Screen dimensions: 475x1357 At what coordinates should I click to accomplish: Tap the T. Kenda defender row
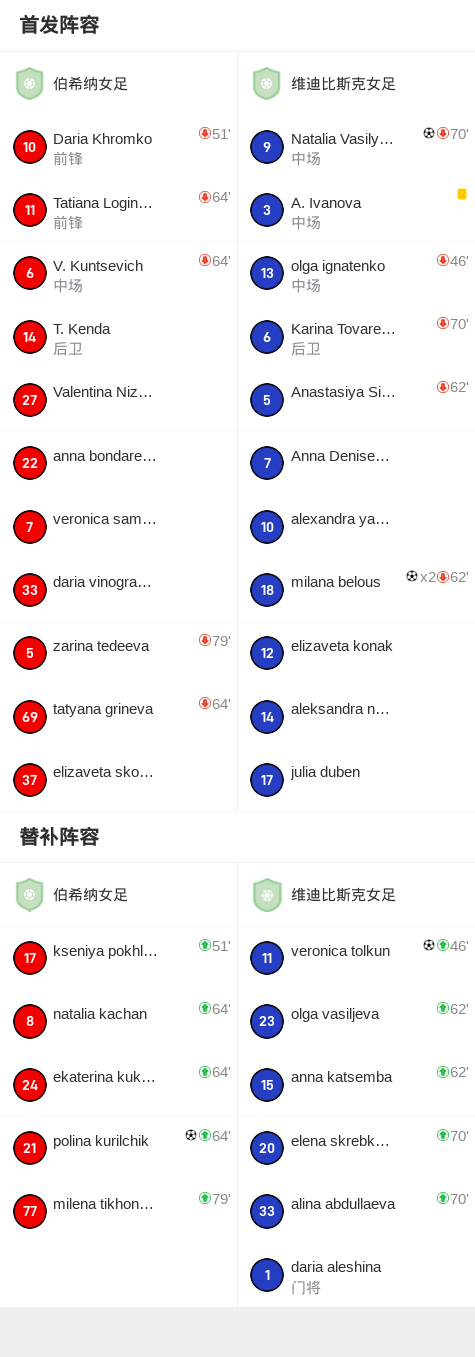118,337
